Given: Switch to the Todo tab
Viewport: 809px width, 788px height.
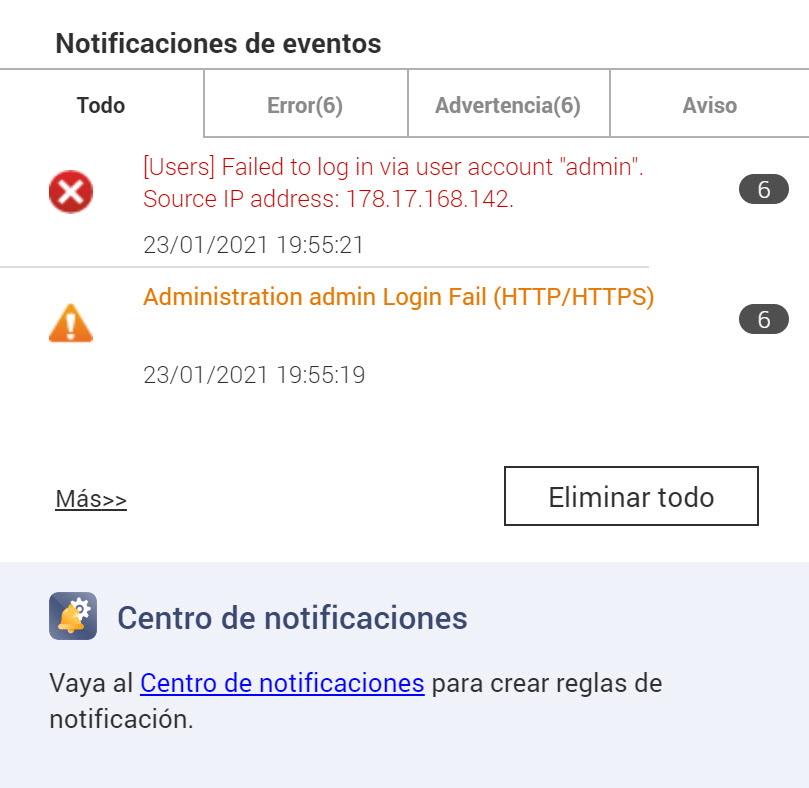Looking at the screenshot, I should click(101, 105).
